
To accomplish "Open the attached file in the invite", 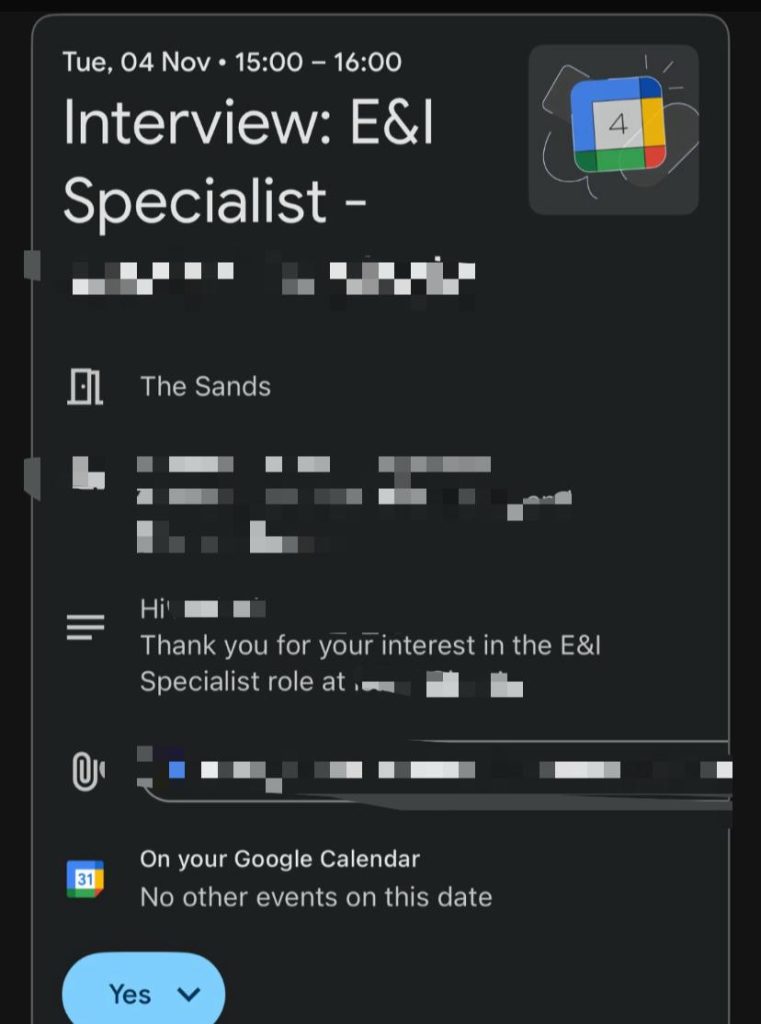I will (440, 770).
